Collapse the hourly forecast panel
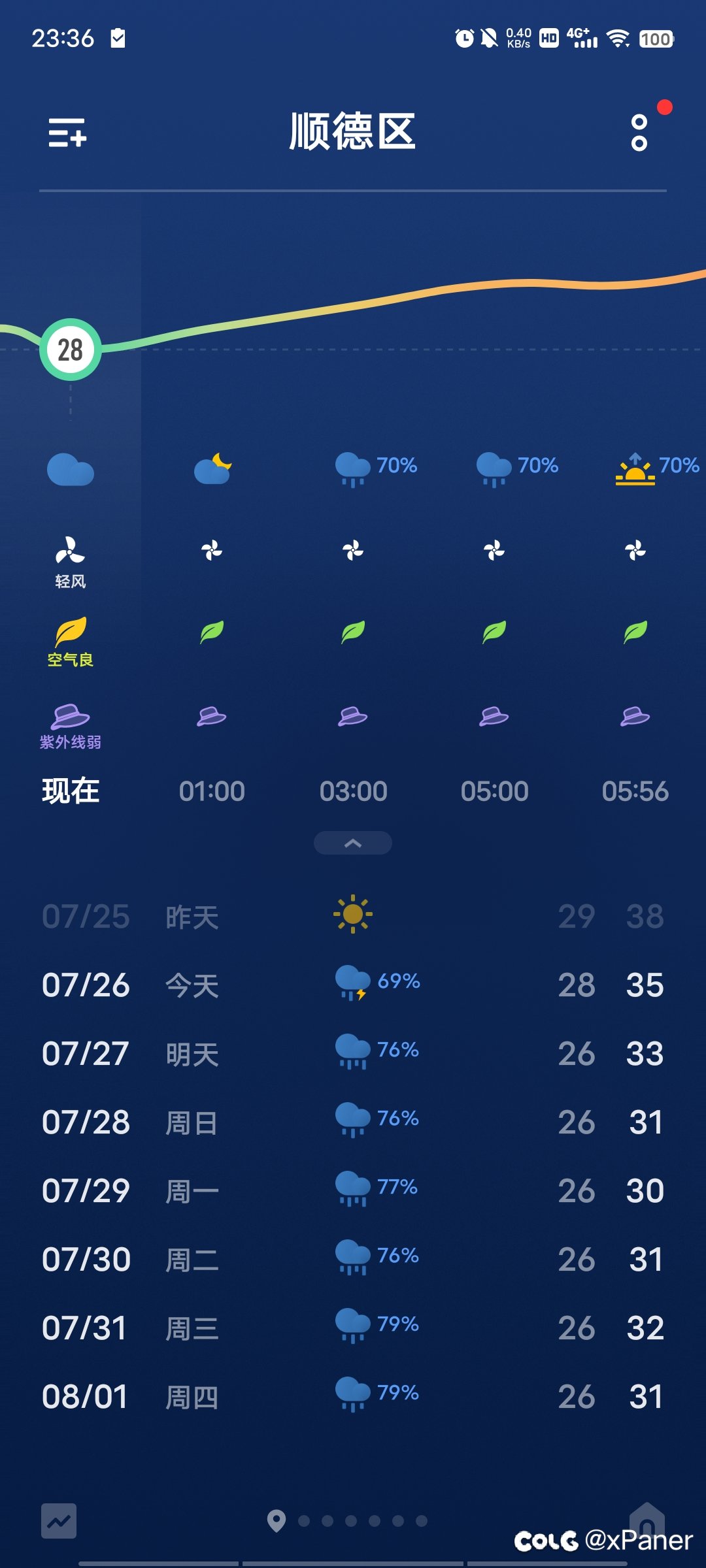The width and height of the screenshot is (706, 1568). tap(353, 843)
